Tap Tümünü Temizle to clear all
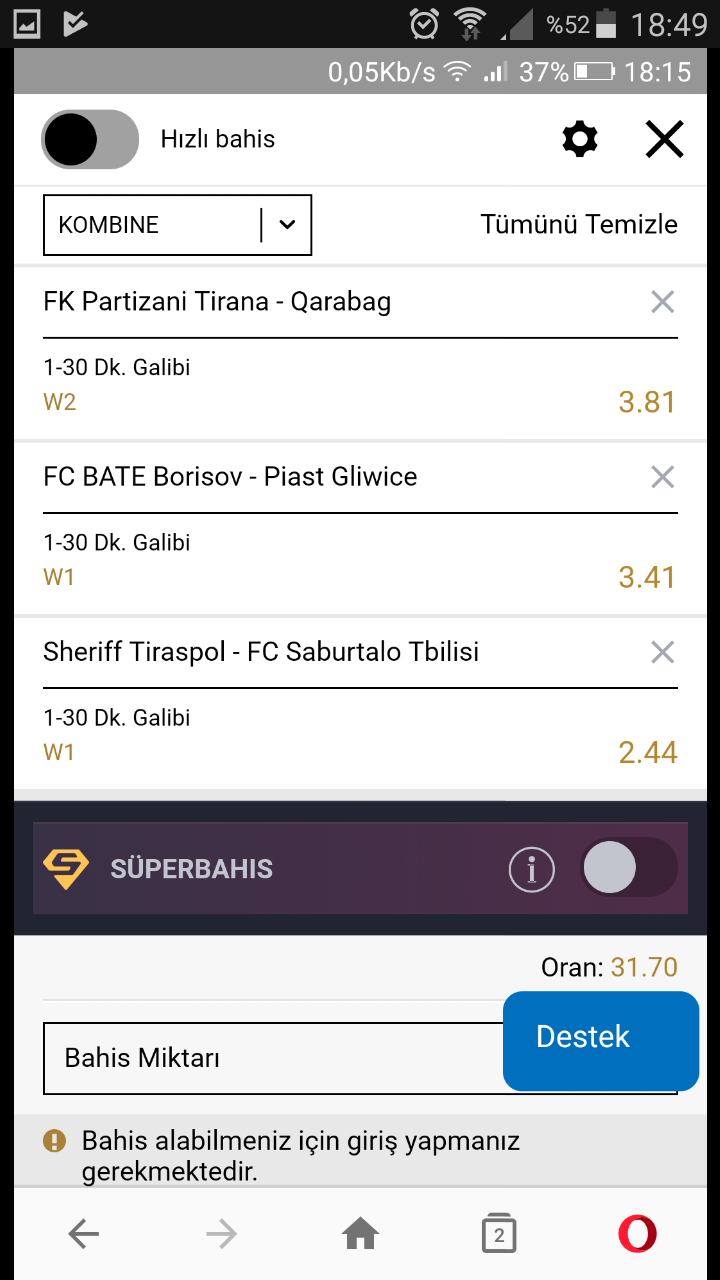 pyautogui.click(x=579, y=224)
